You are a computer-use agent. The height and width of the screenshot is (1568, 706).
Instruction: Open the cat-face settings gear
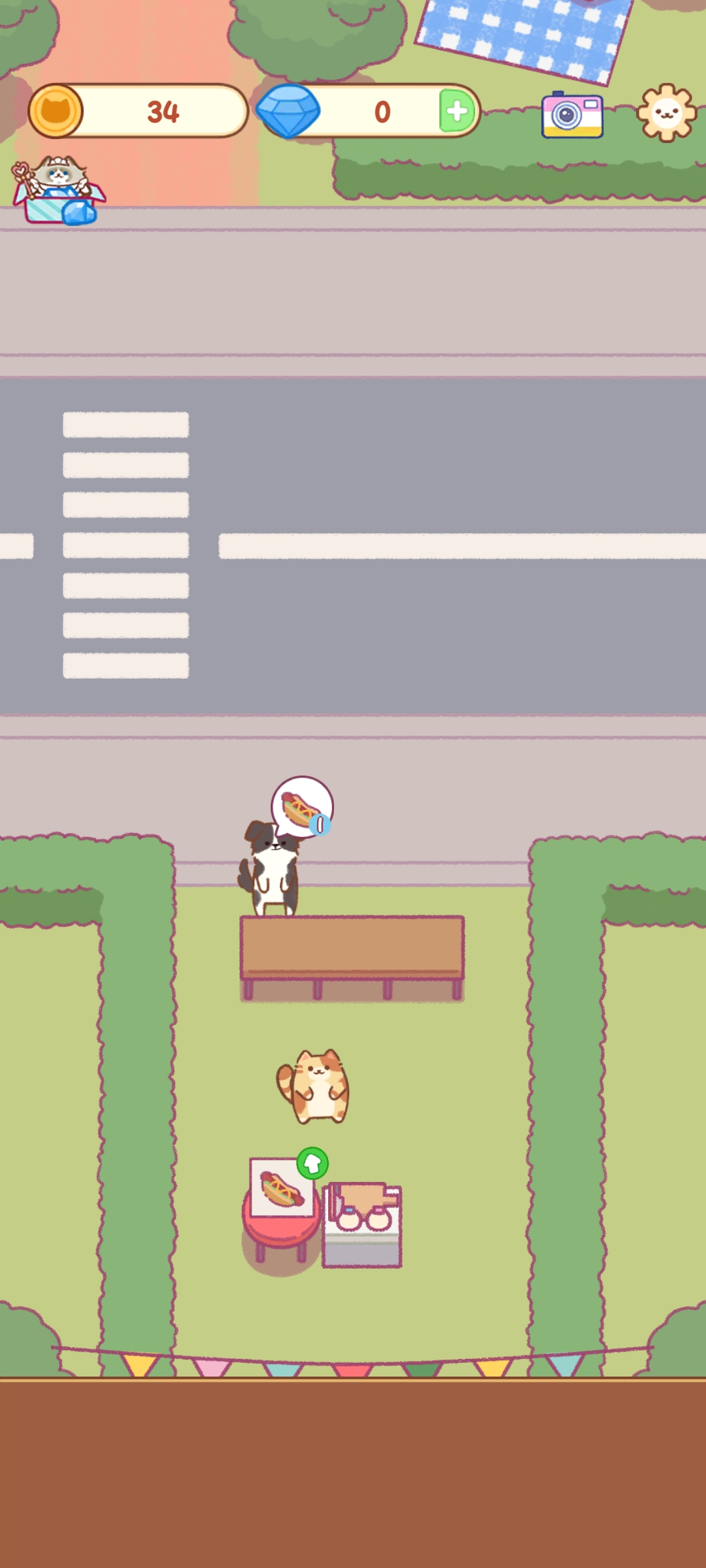click(x=666, y=113)
